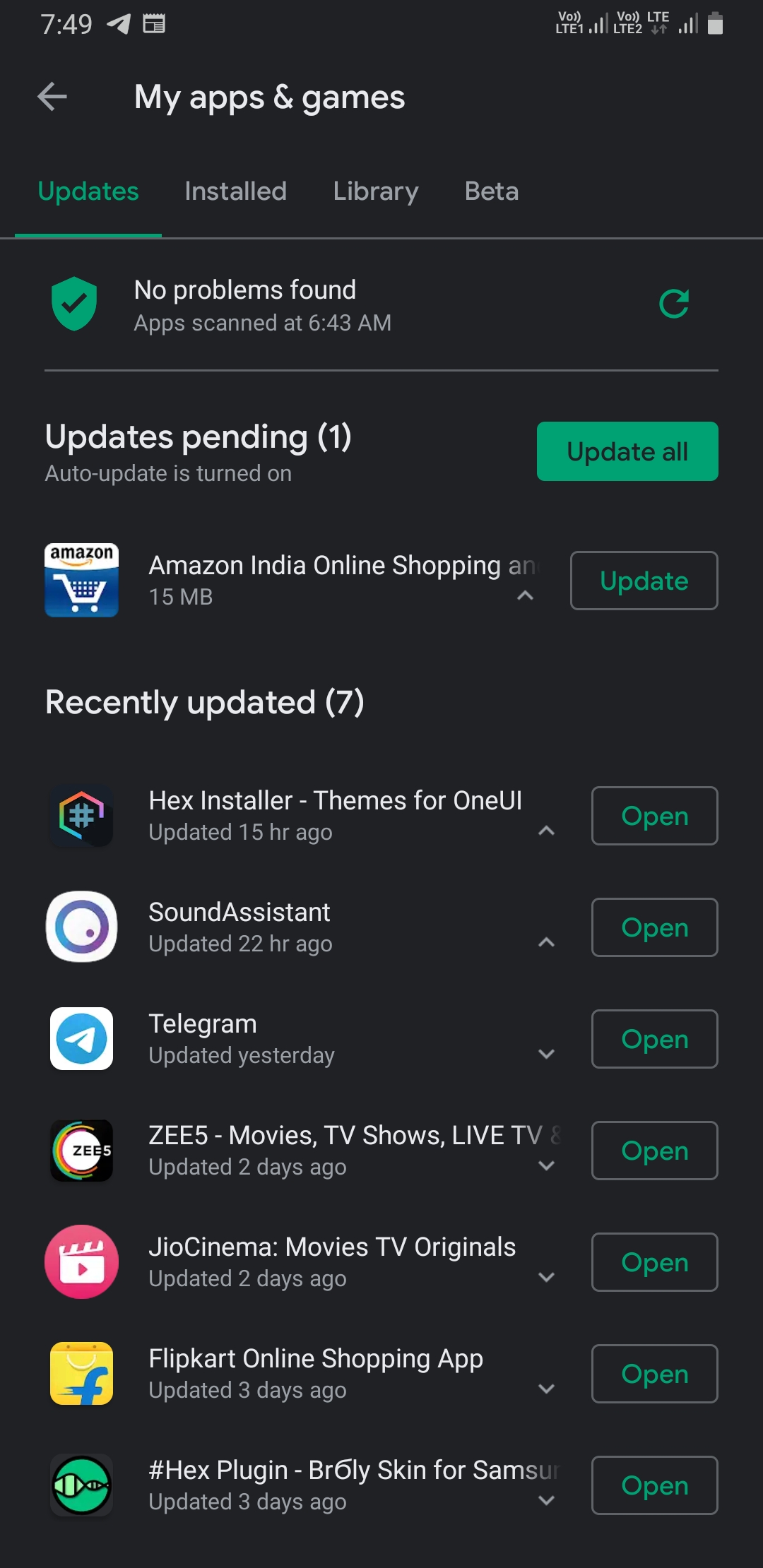Open the SoundAssistant app
The width and height of the screenshot is (763, 1568).
click(655, 927)
